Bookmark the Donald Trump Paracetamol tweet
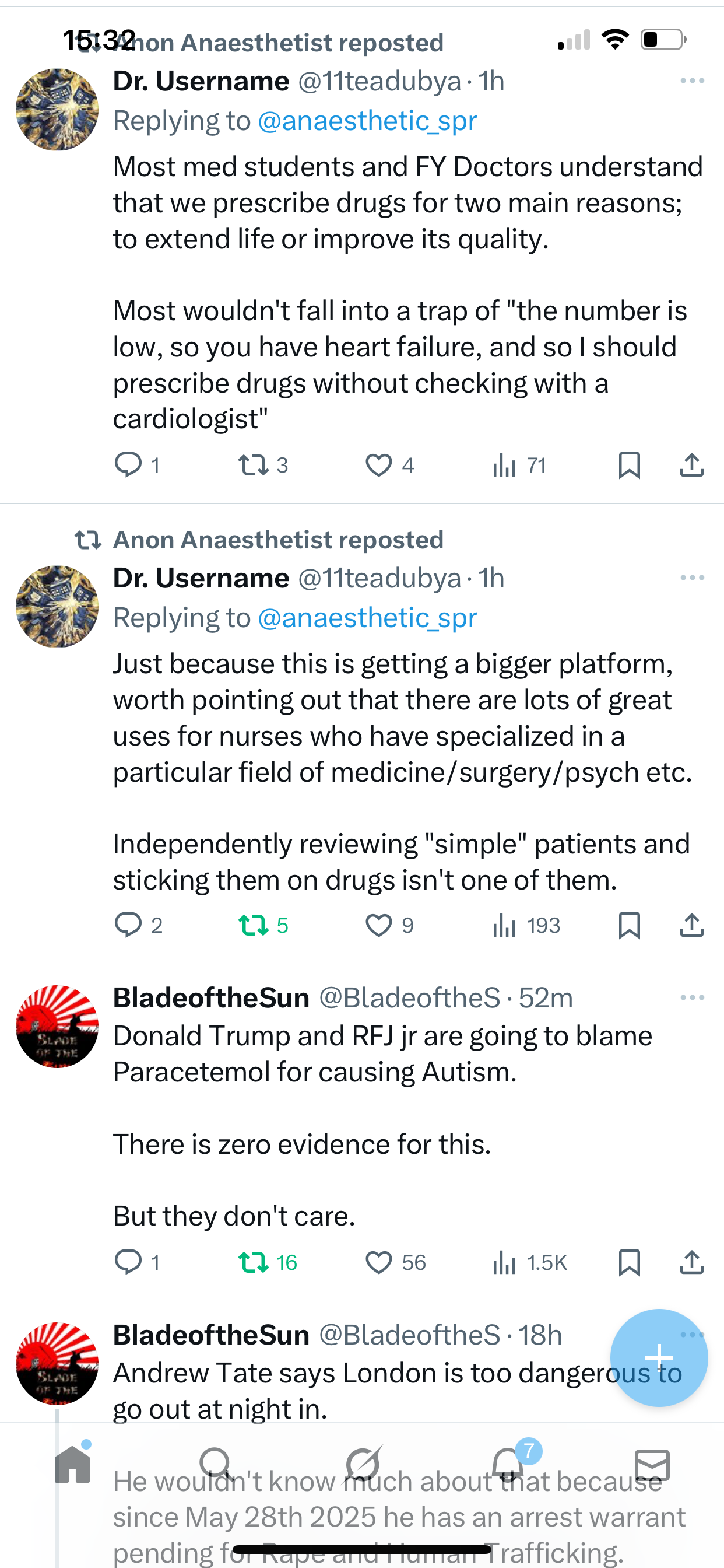Screen dimensions: 724x1568 click(x=629, y=1262)
